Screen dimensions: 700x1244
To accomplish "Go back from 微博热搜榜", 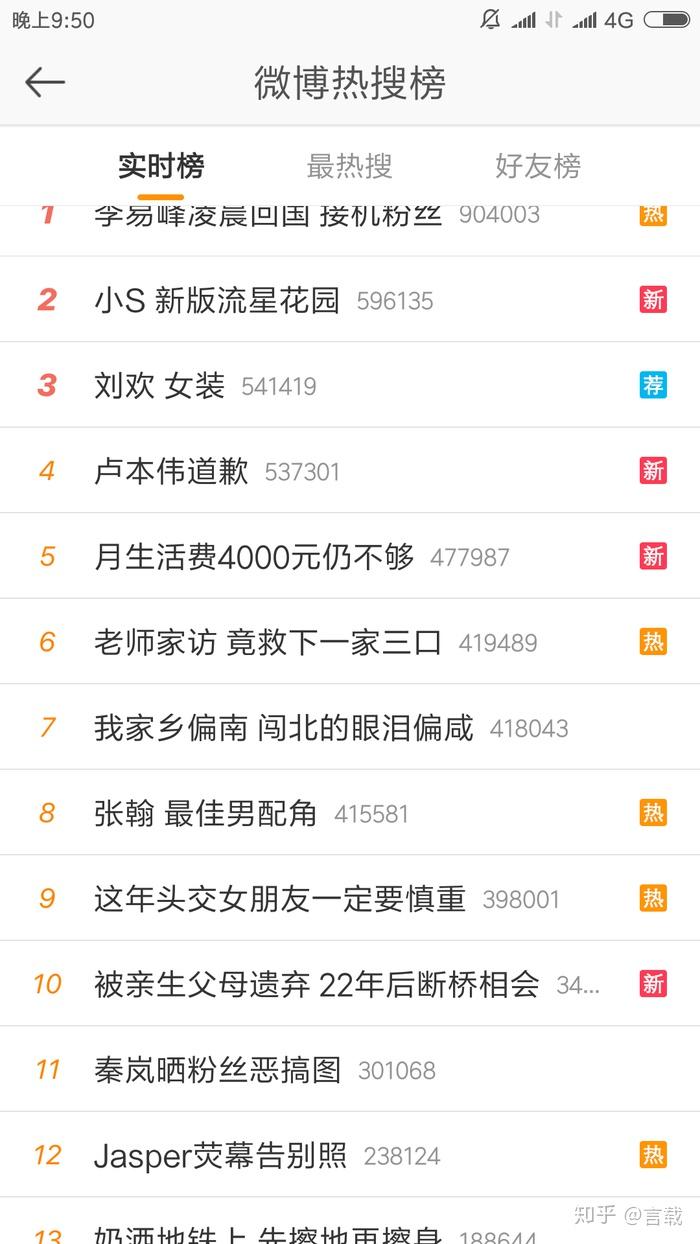I will tap(45, 83).
